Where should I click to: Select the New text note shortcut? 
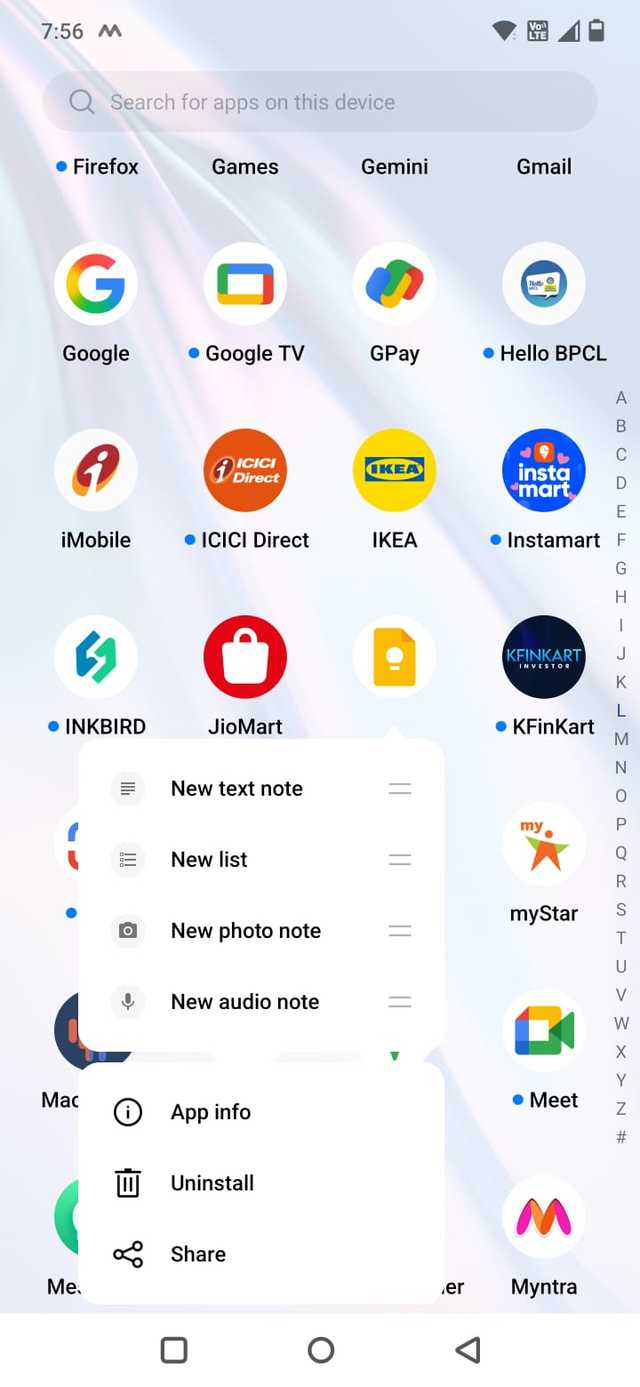click(236, 789)
